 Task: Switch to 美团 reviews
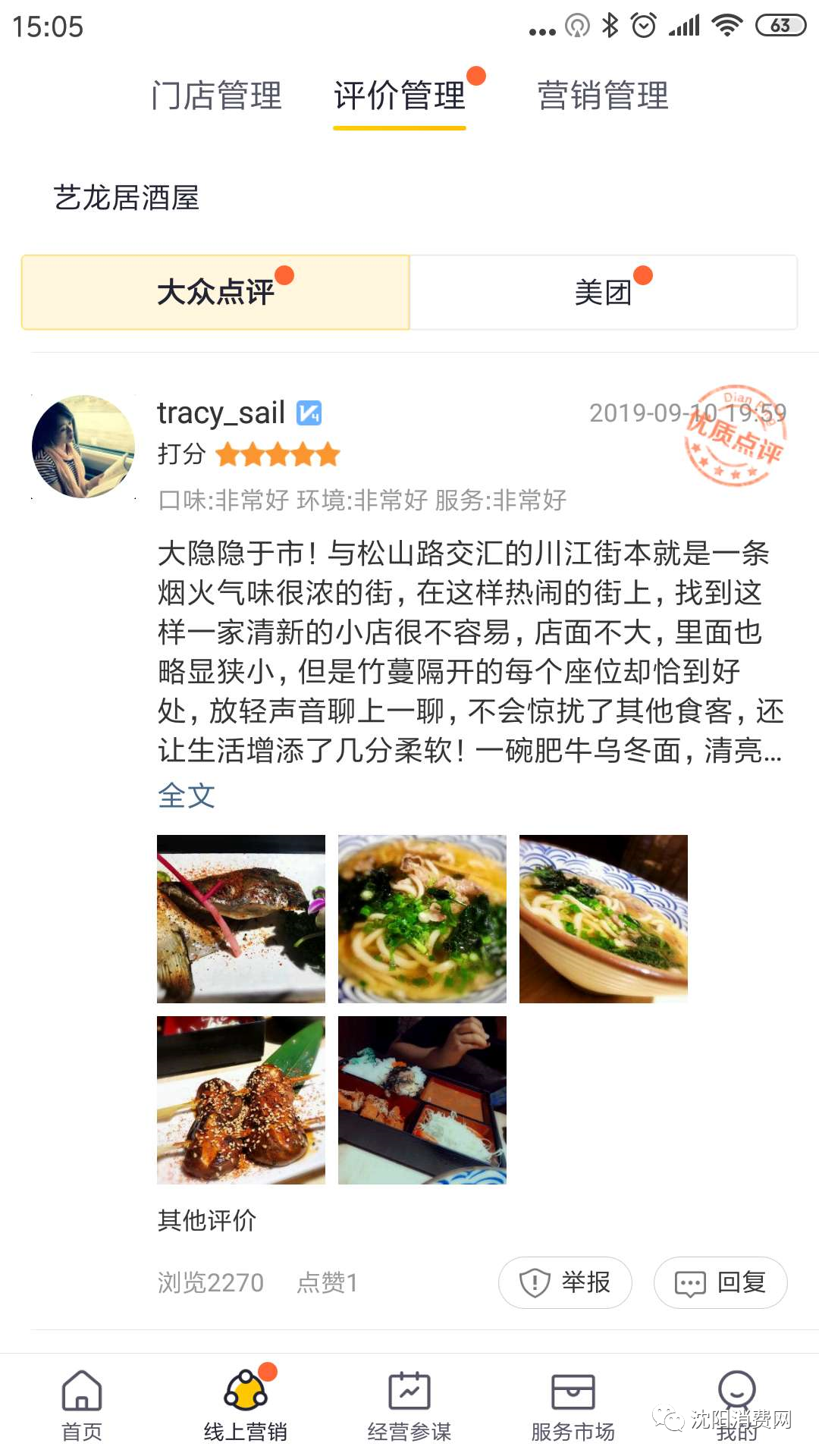point(603,293)
